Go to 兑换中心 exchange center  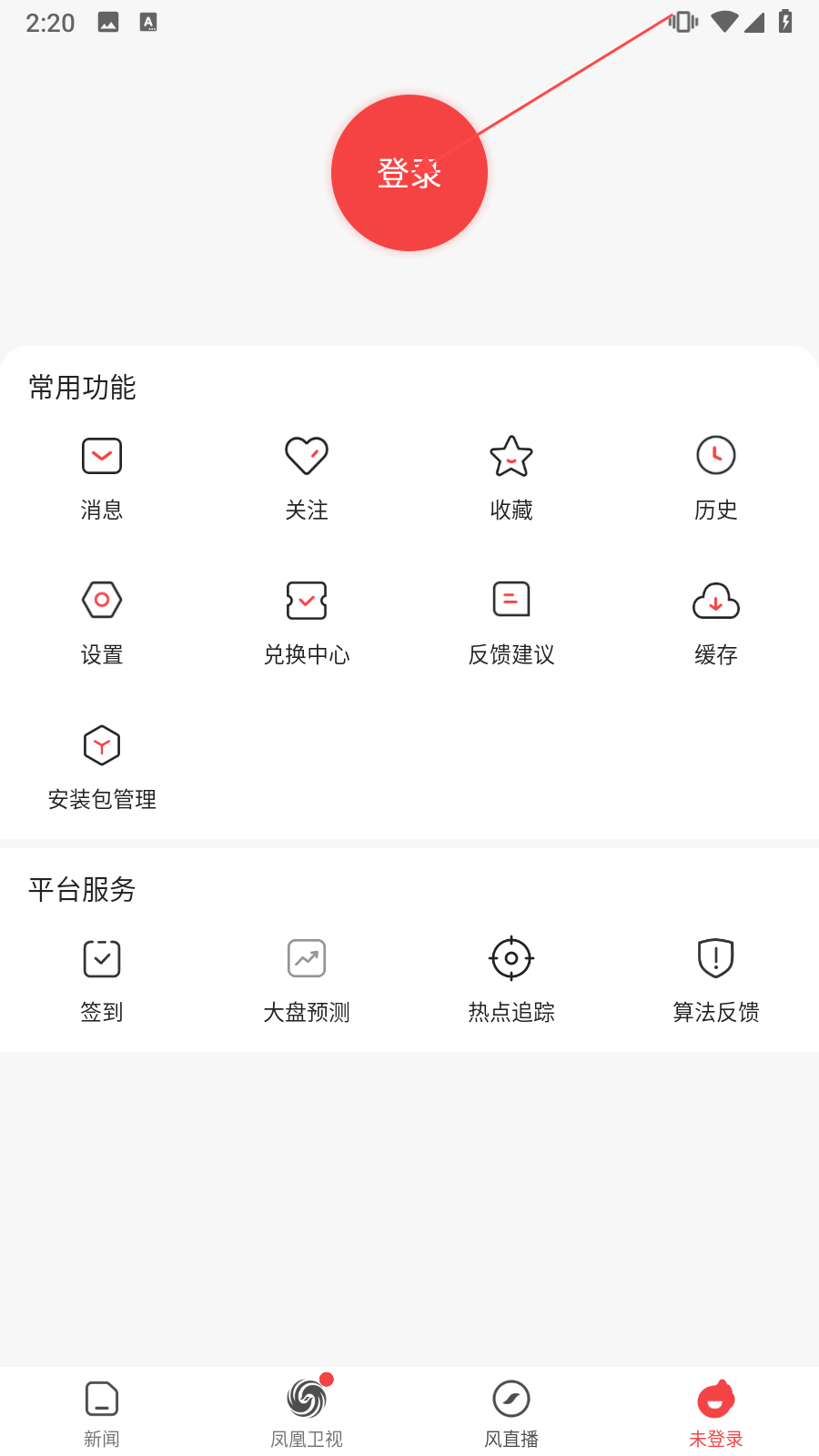[307, 623]
